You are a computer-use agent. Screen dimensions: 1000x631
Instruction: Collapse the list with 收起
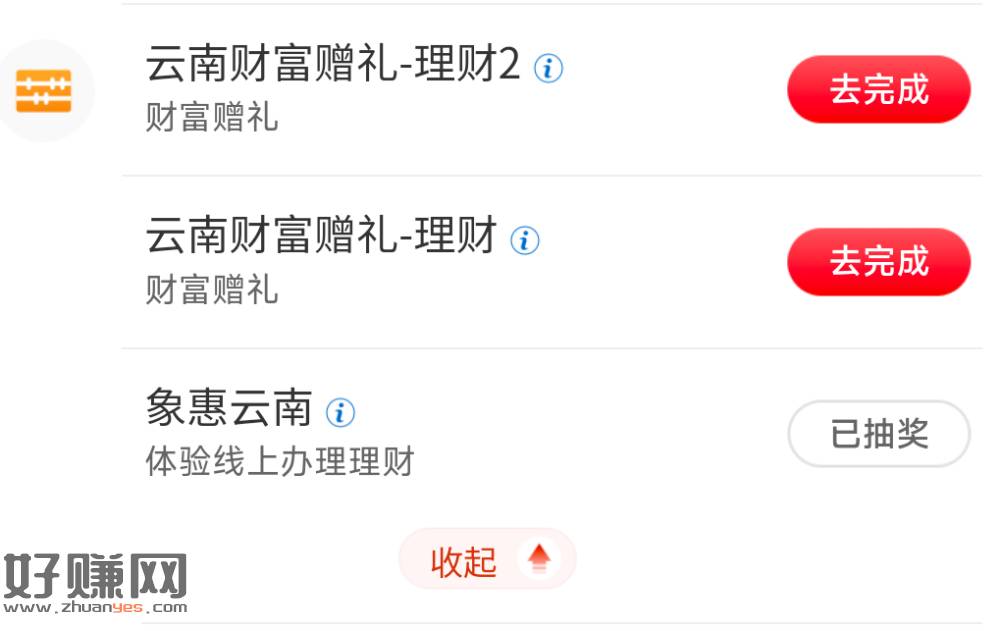click(487, 560)
